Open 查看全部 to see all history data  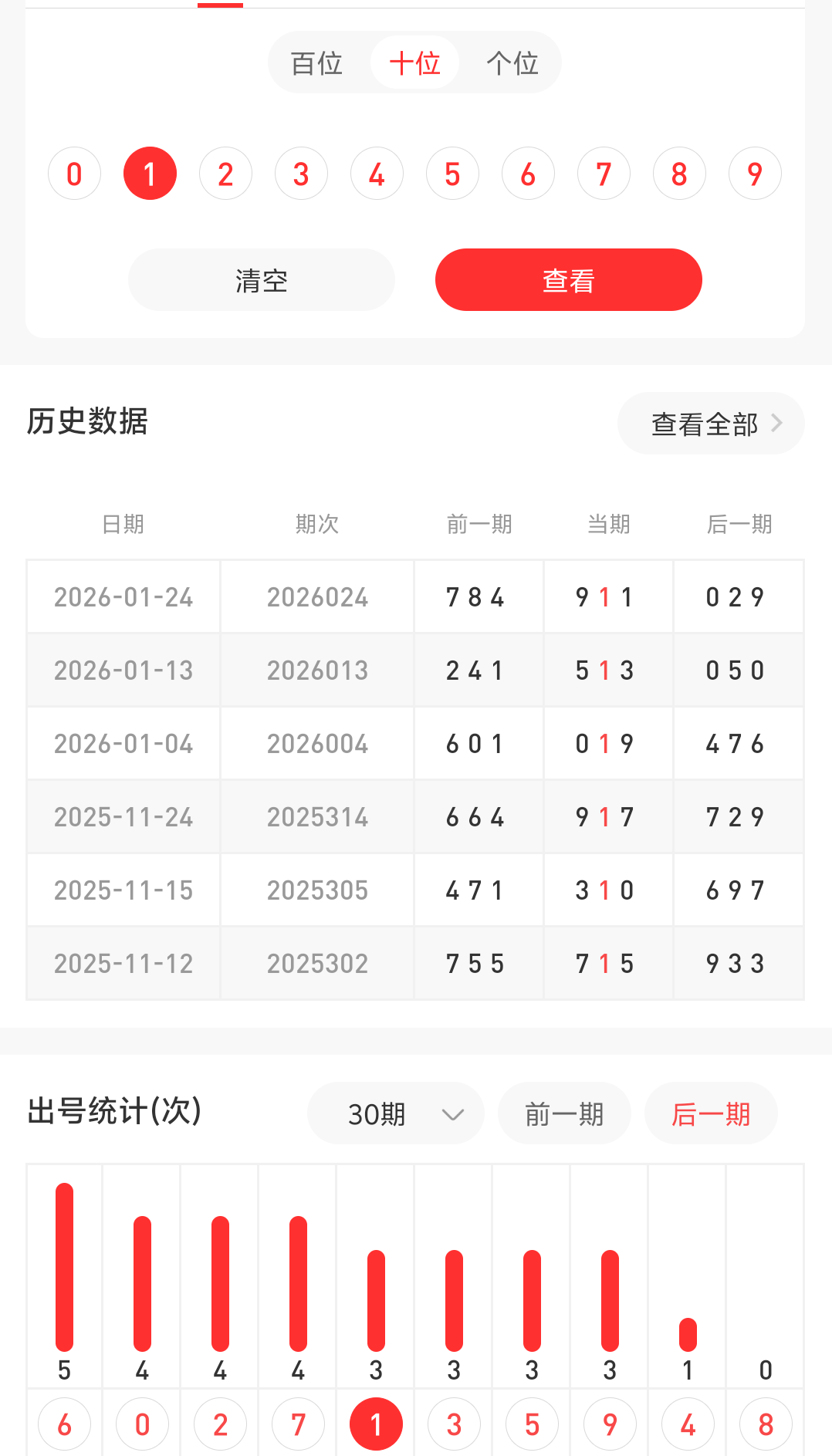click(x=710, y=423)
